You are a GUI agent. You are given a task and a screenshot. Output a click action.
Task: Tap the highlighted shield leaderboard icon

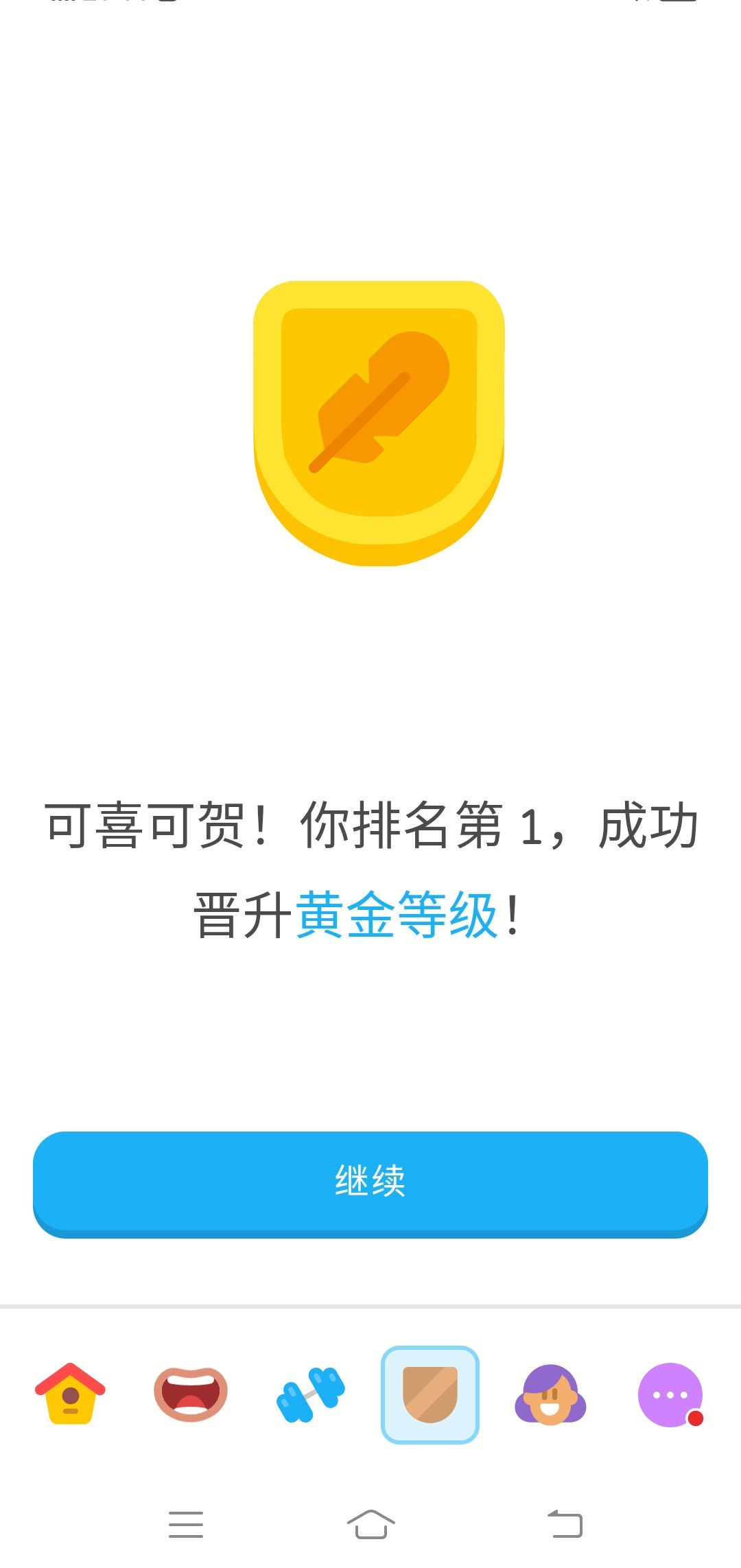coord(431,1393)
